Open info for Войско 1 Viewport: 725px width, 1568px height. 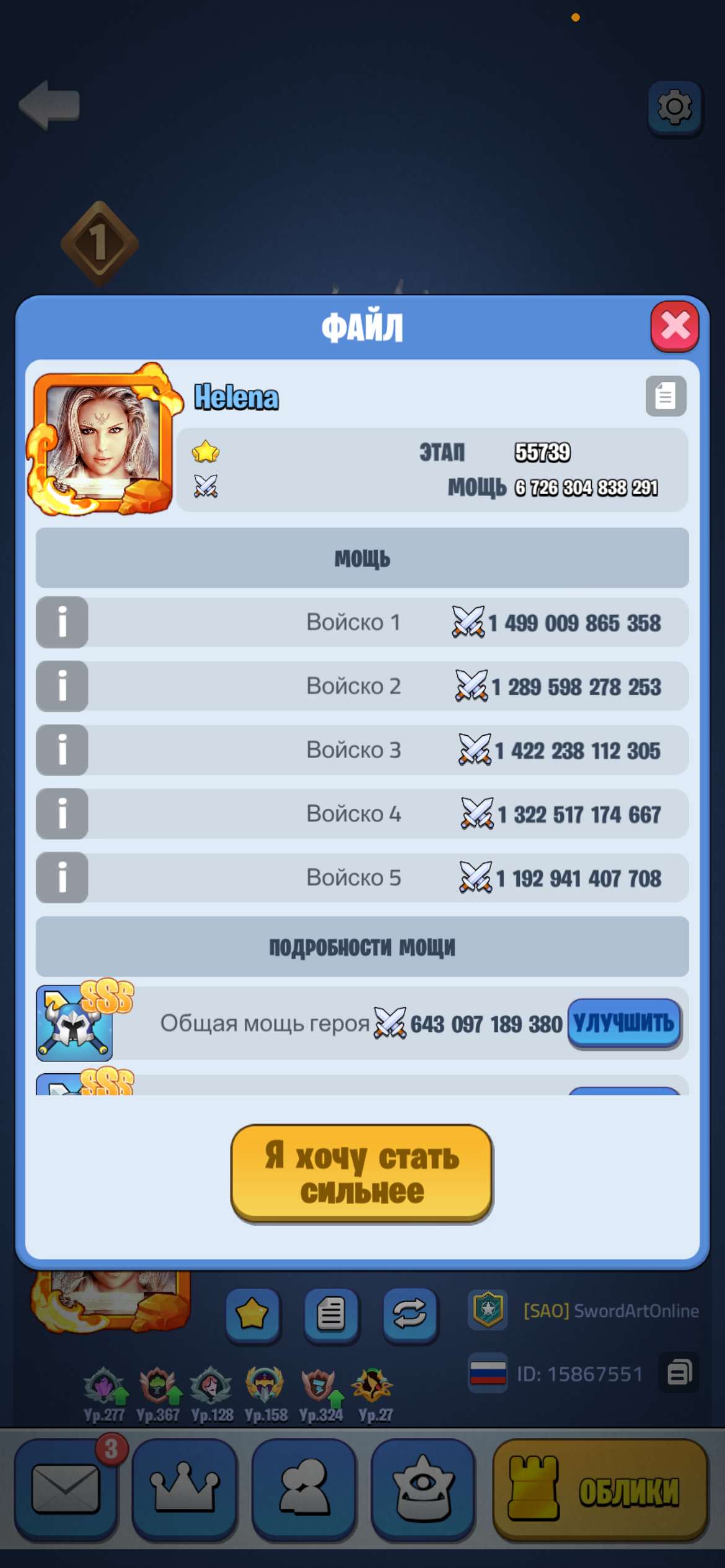(62, 622)
